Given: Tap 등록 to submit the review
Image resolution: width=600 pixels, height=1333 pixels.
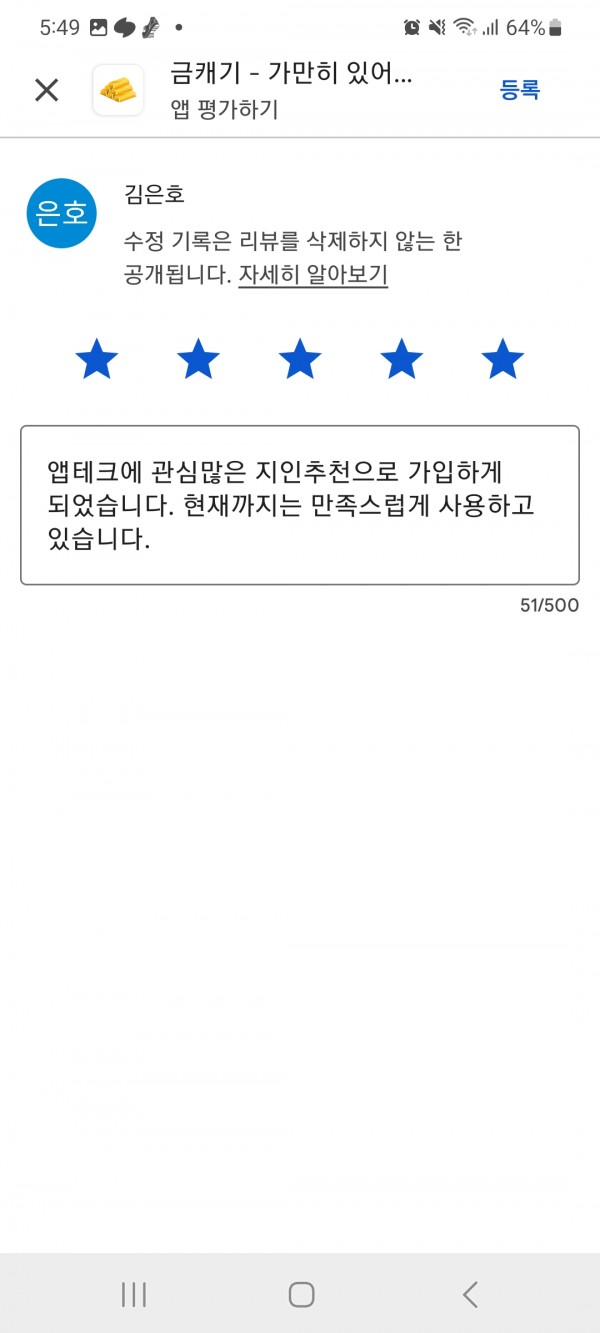Looking at the screenshot, I should (520, 90).
